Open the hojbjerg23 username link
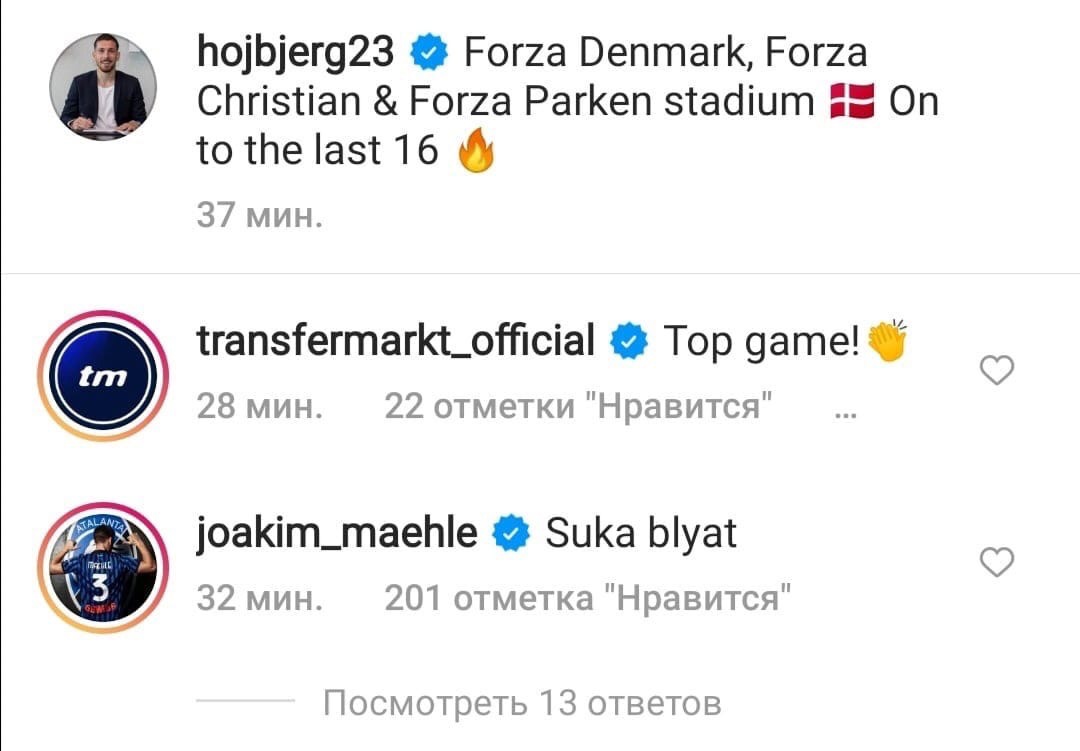The height and width of the screenshot is (751, 1080). (x=296, y=52)
